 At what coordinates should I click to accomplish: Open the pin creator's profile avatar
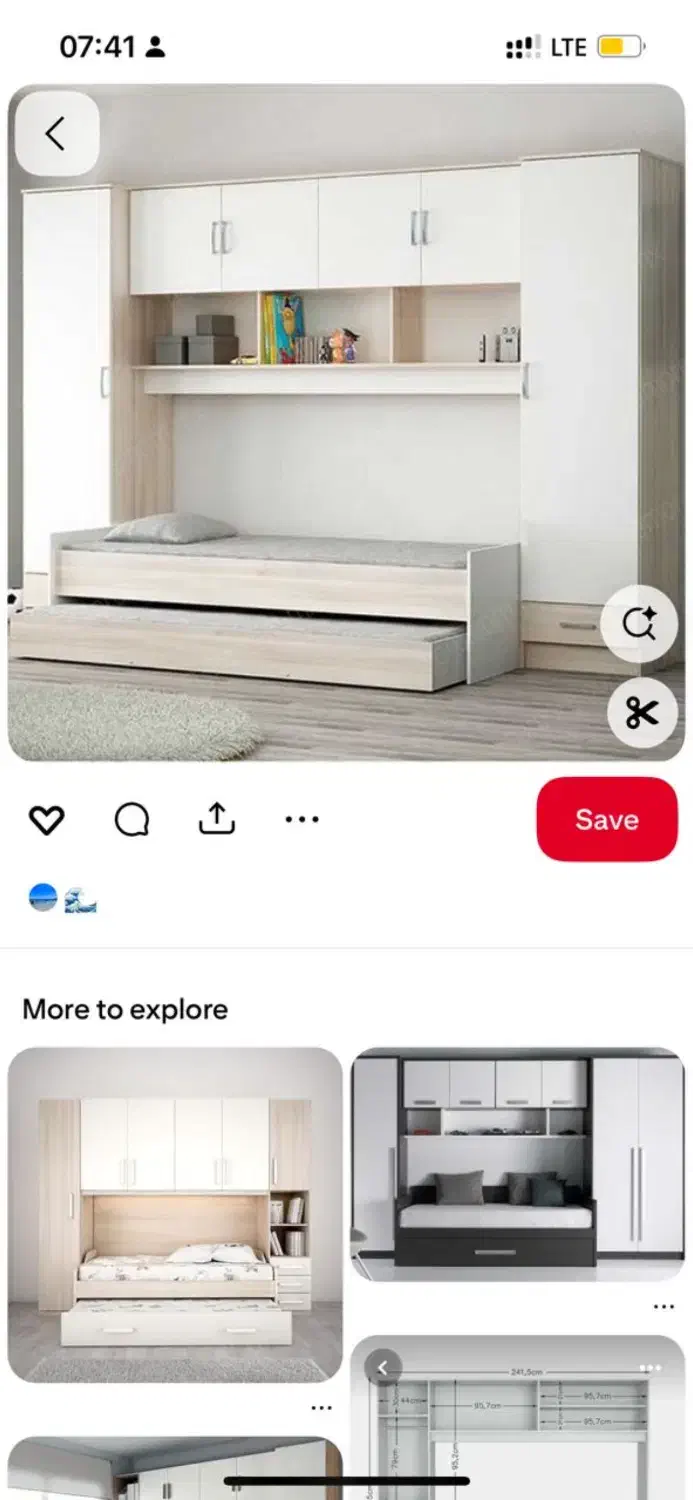pyautogui.click(x=43, y=897)
